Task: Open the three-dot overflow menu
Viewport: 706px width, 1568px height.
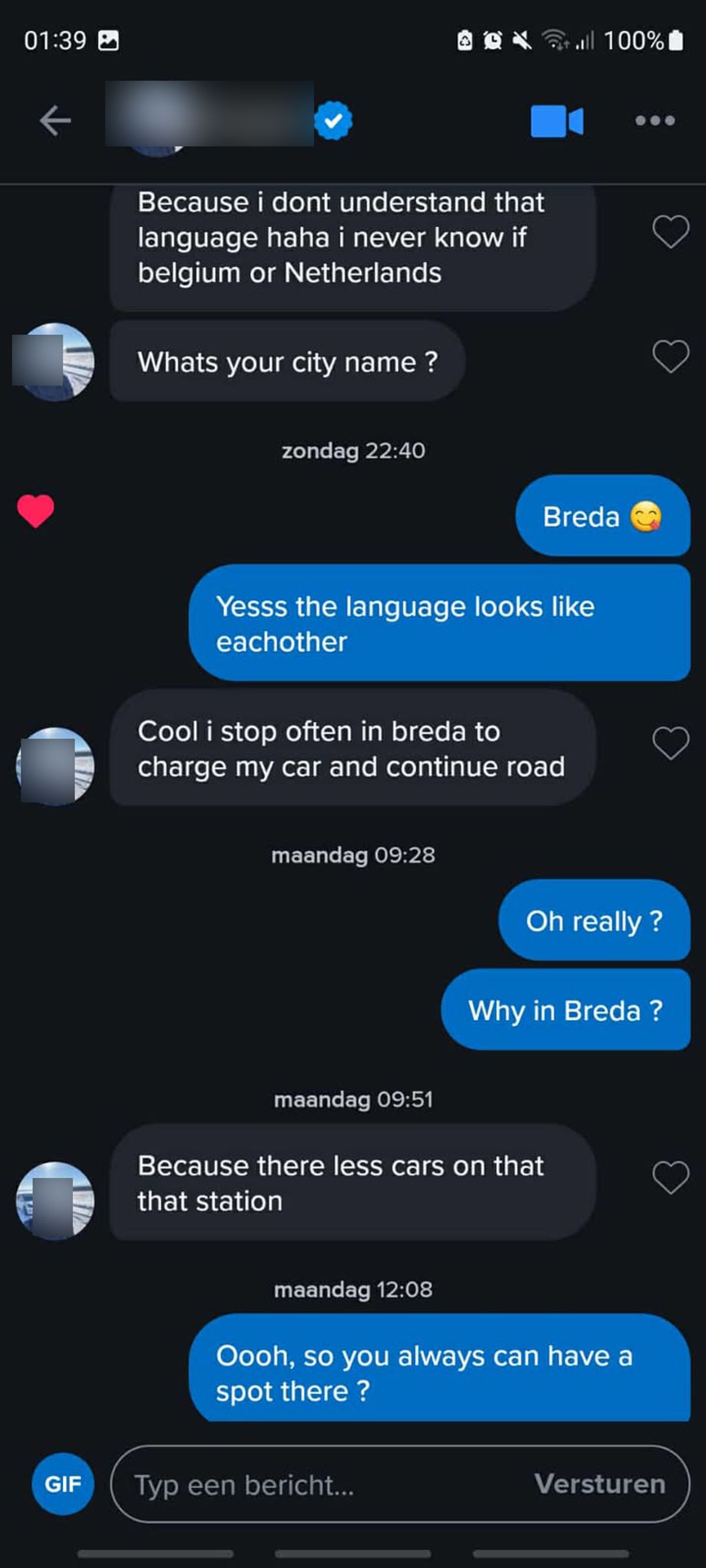Action: point(654,121)
